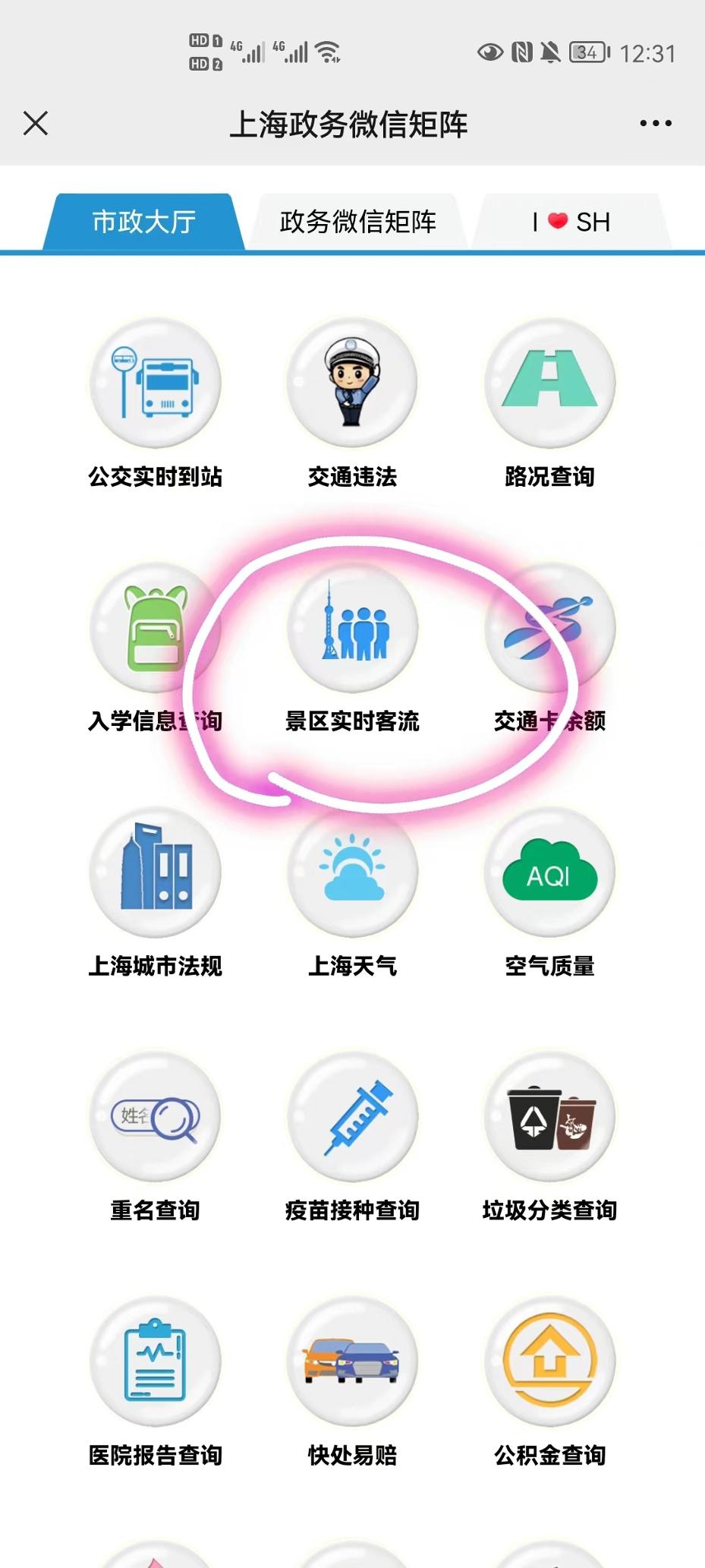Open 入学信息查询 school enrollment lookup
Viewport: 705px width, 1568px height.
(x=156, y=628)
